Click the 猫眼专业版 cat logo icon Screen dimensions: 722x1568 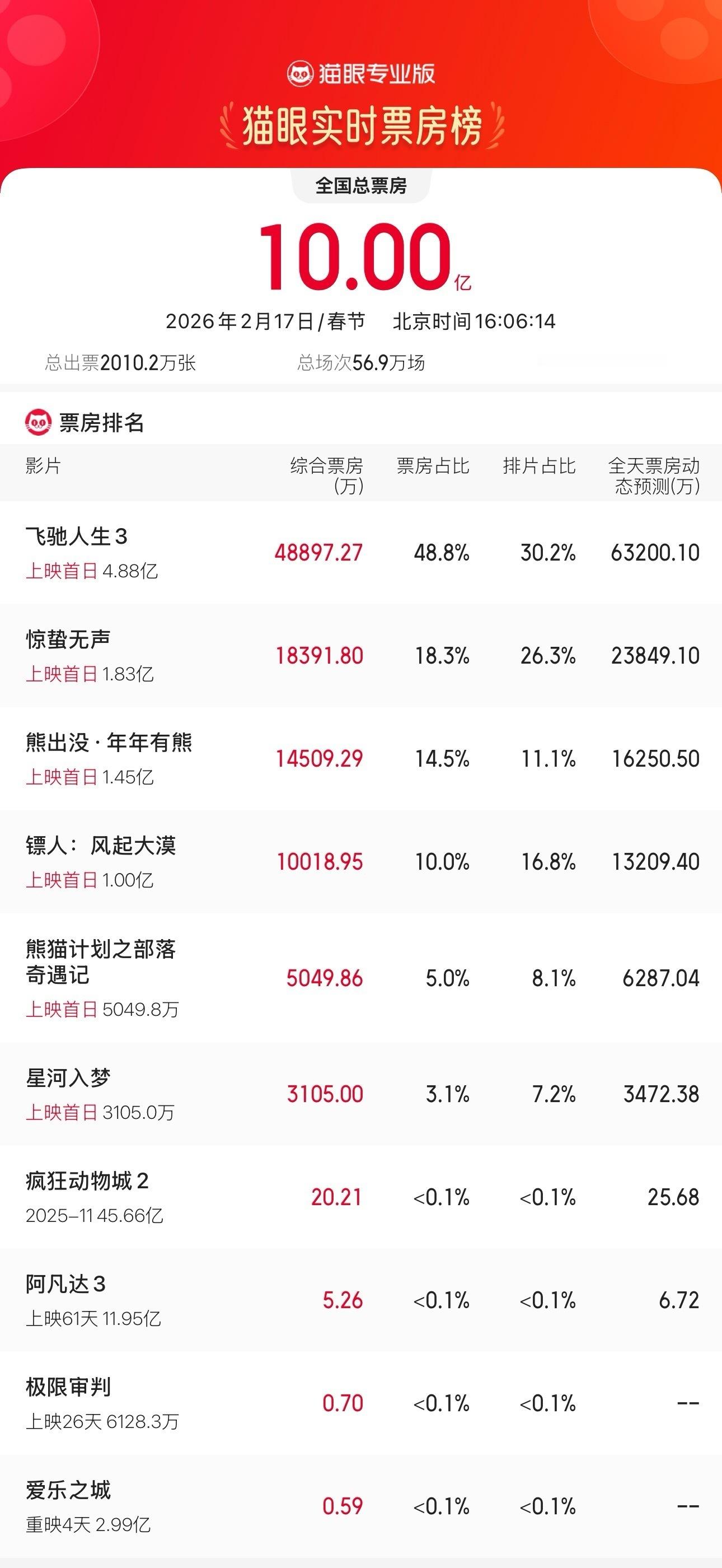click(299, 72)
